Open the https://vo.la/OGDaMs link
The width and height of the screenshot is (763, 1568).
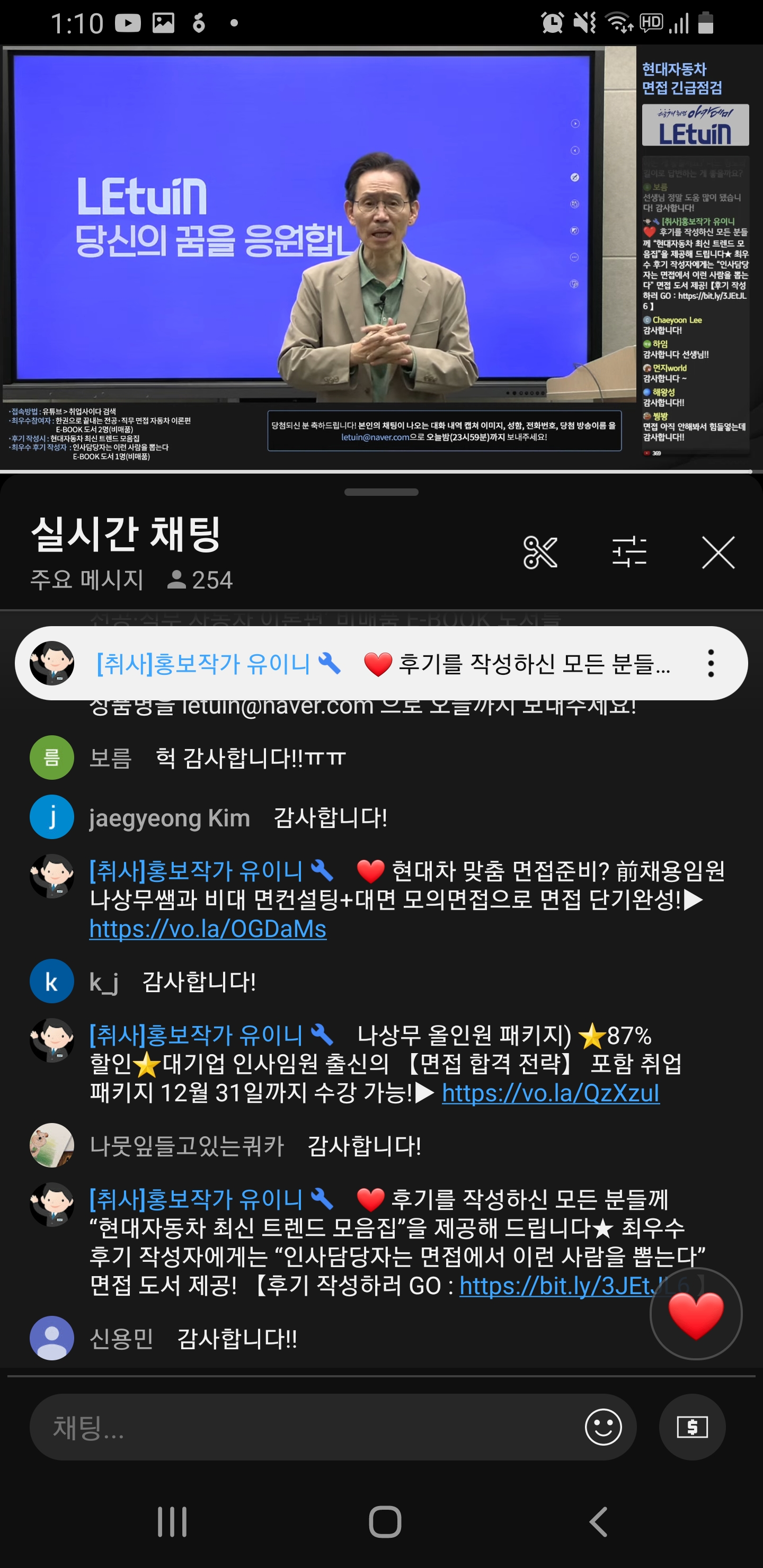(208, 929)
